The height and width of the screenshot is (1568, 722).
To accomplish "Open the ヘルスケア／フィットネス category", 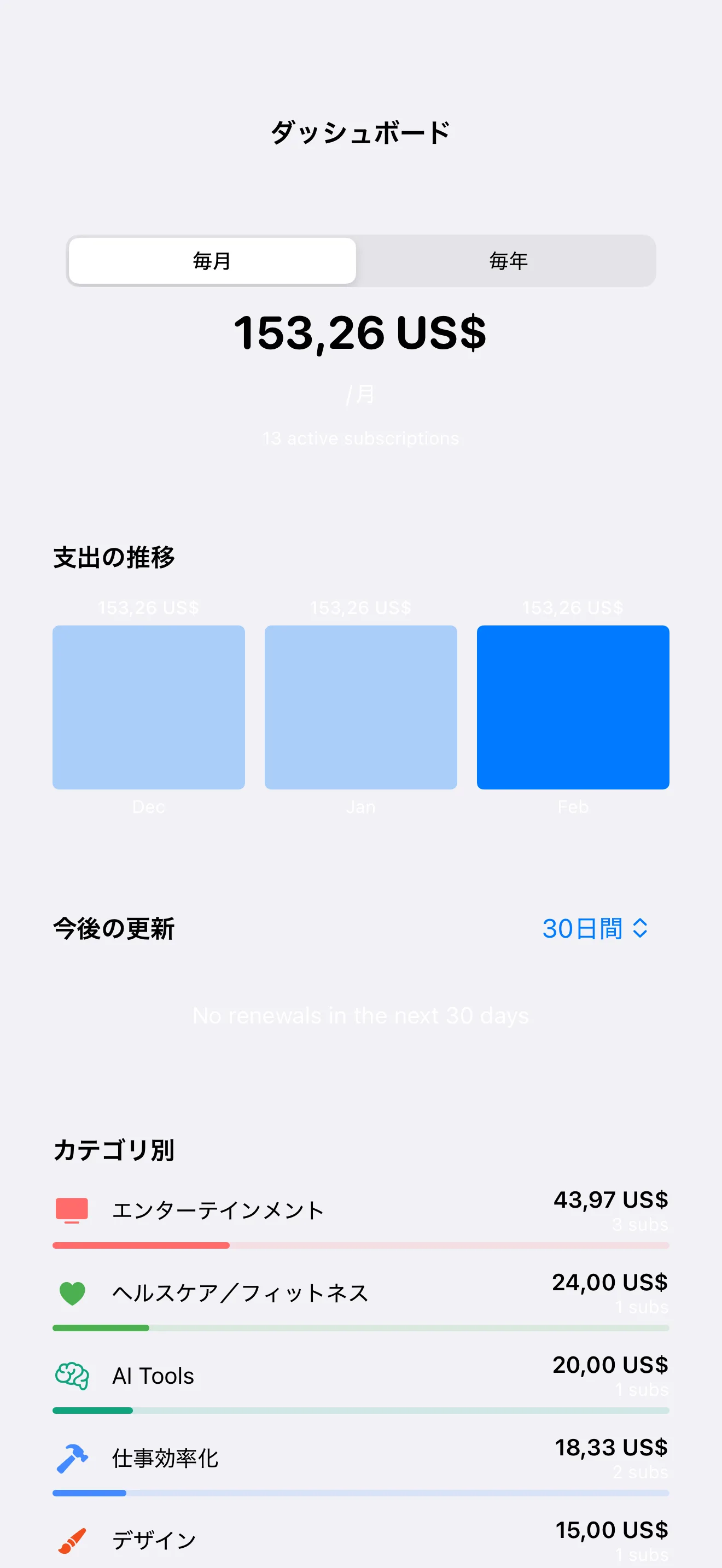I will point(360,1293).
